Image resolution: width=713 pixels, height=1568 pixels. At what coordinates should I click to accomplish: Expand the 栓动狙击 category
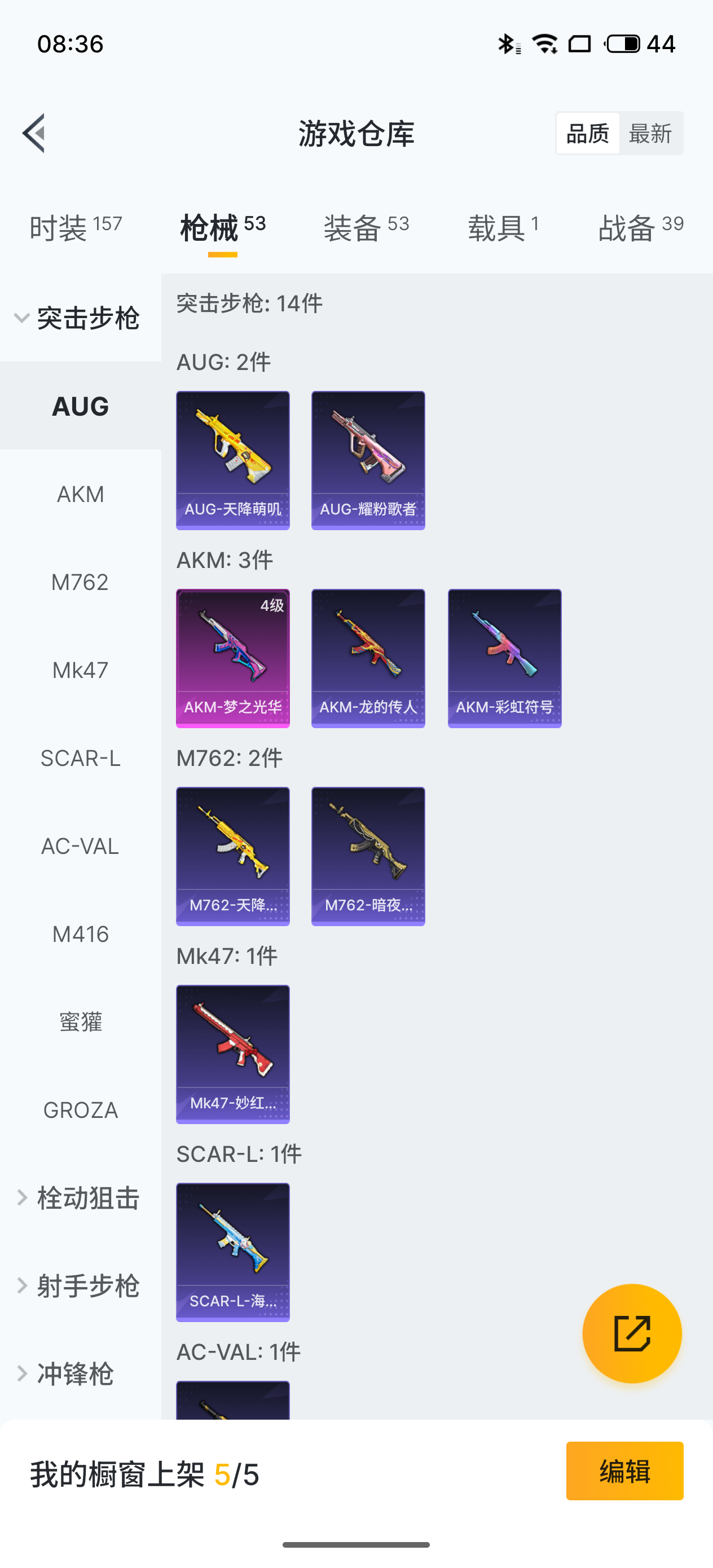[79, 1198]
